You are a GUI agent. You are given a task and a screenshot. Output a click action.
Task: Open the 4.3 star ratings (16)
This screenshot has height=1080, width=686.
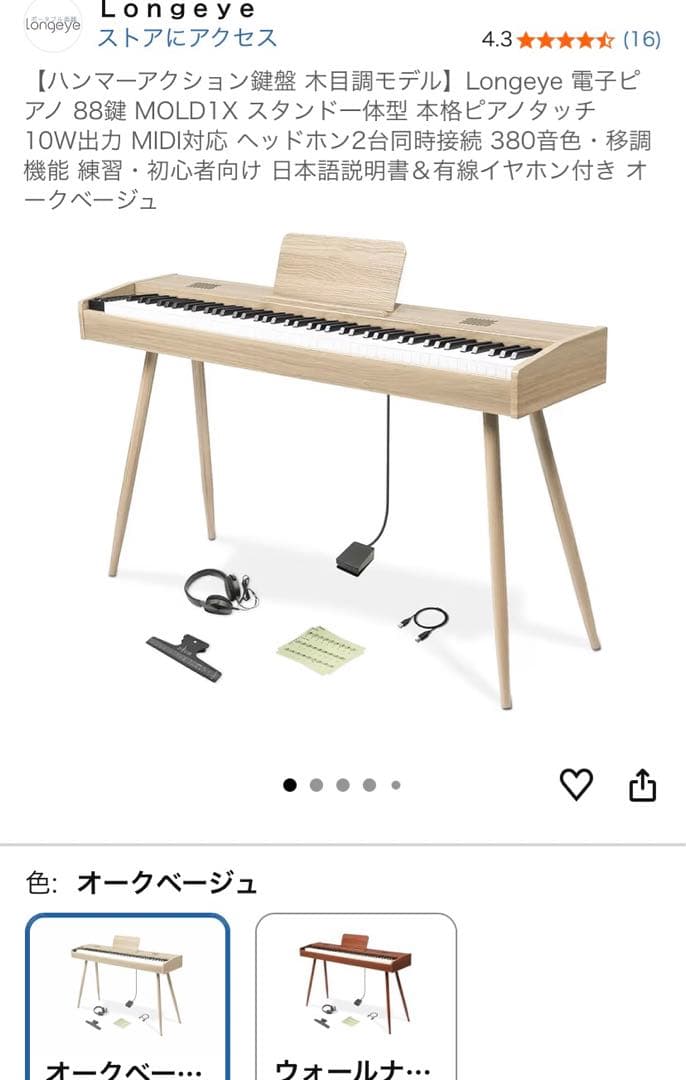click(x=571, y=40)
